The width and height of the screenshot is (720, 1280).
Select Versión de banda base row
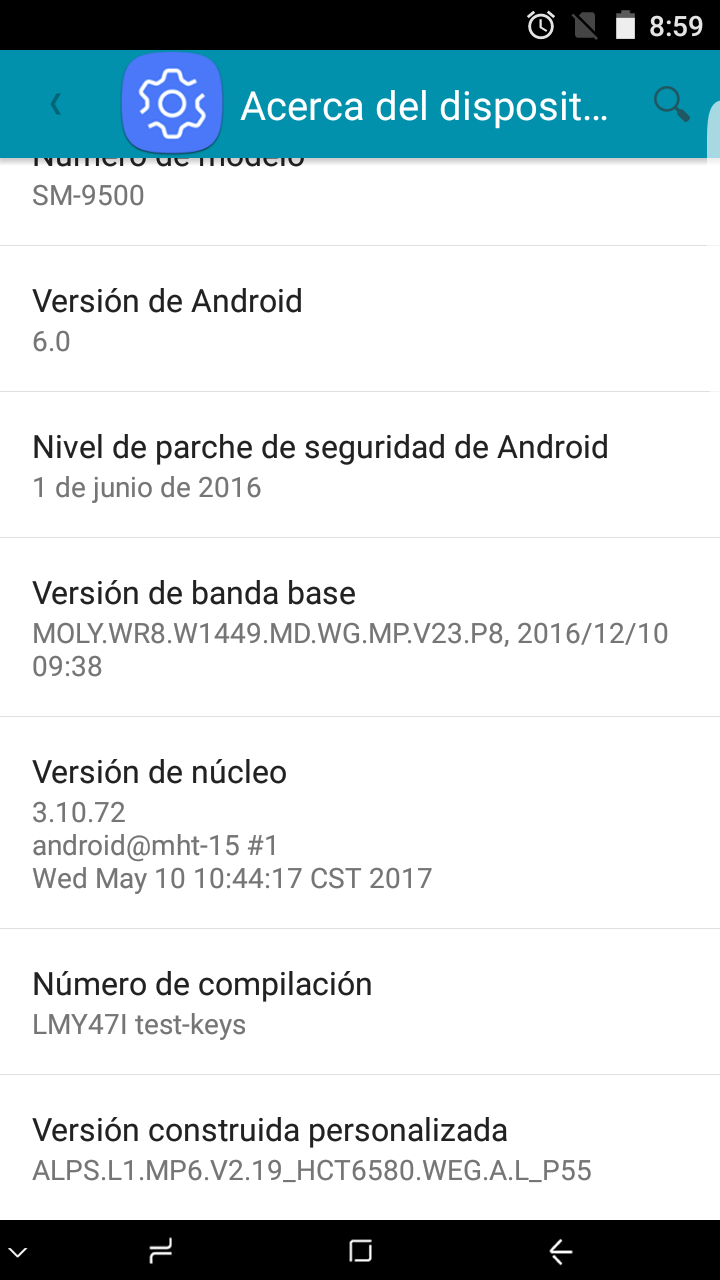[x=360, y=628]
